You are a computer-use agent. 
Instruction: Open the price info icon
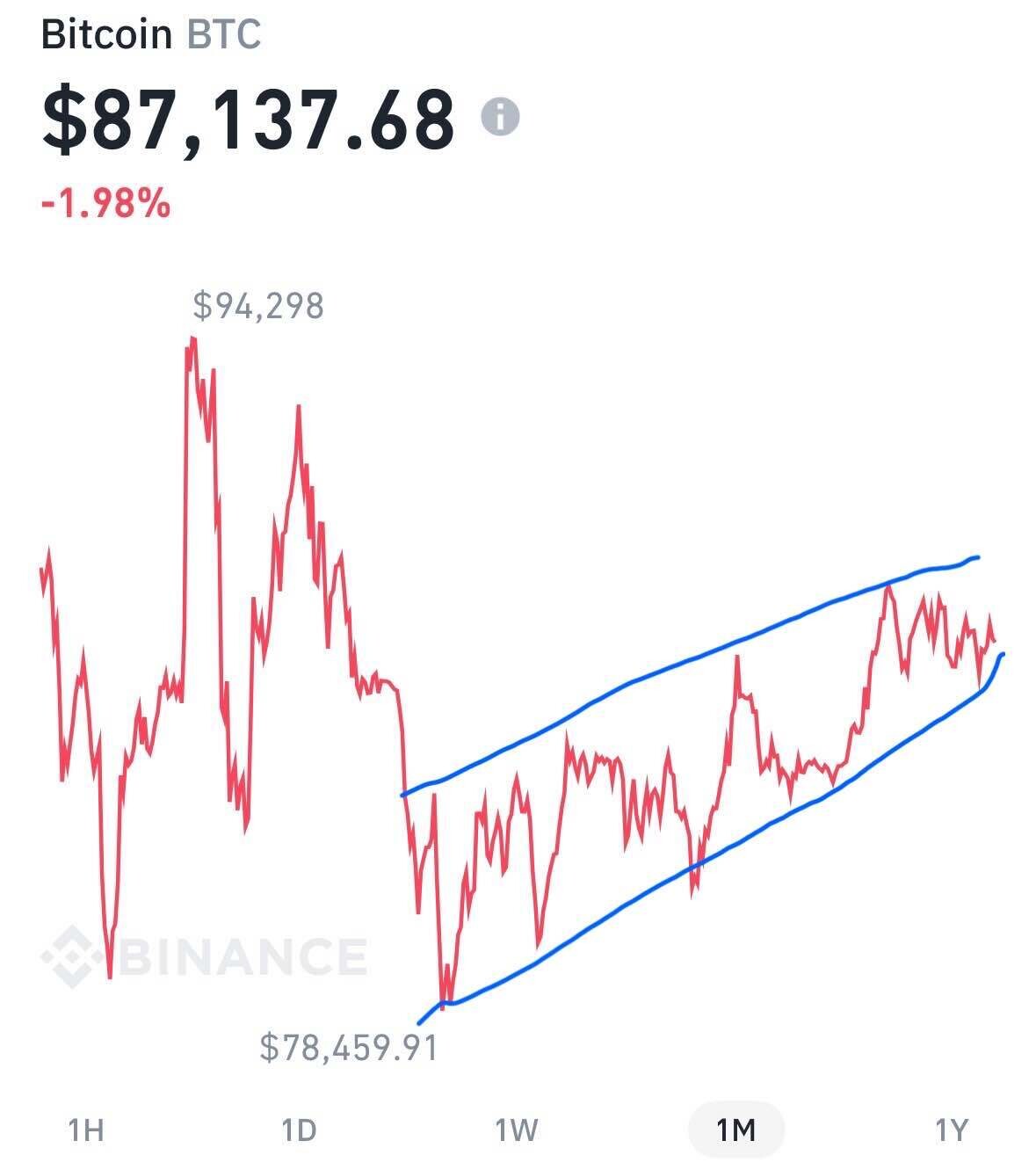[x=500, y=117]
